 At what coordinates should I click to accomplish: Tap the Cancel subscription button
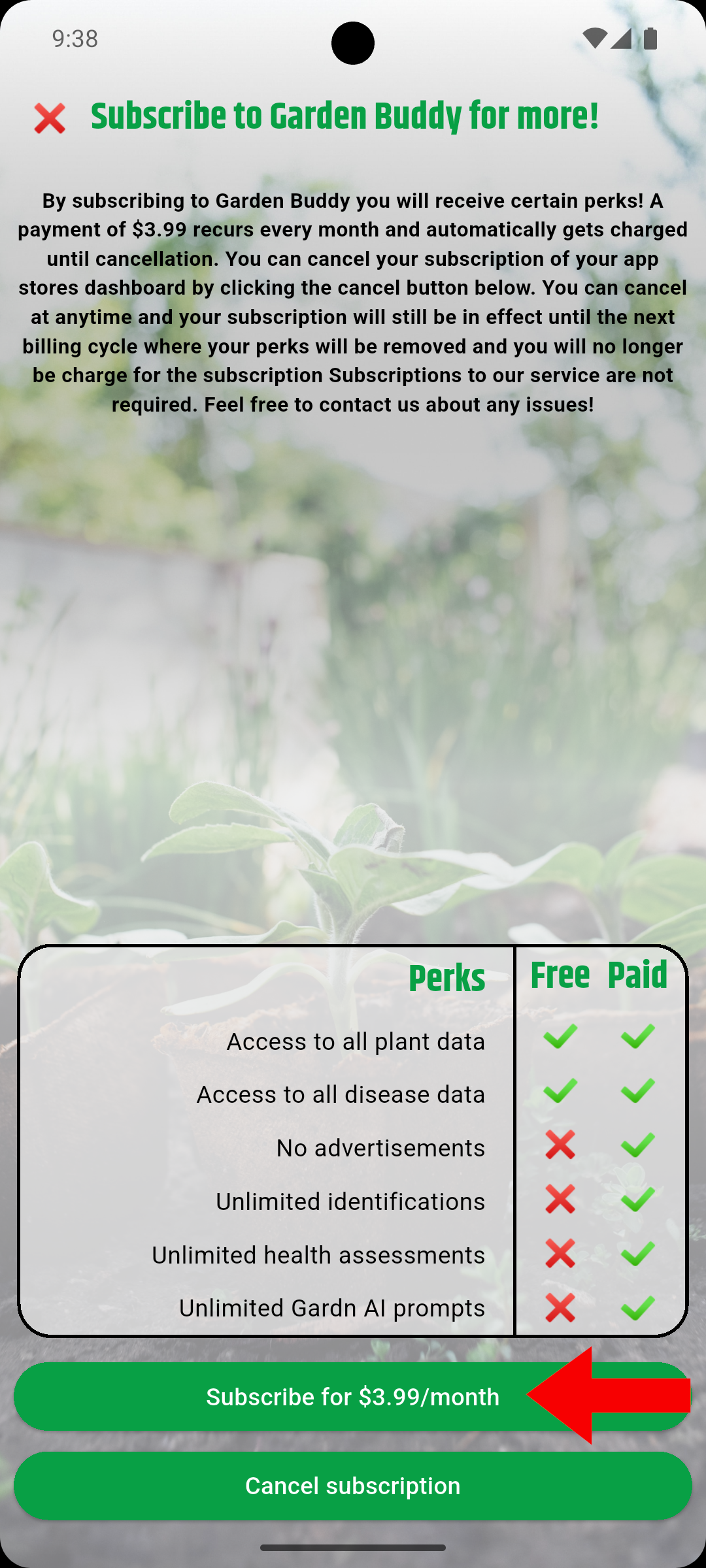click(352, 1486)
